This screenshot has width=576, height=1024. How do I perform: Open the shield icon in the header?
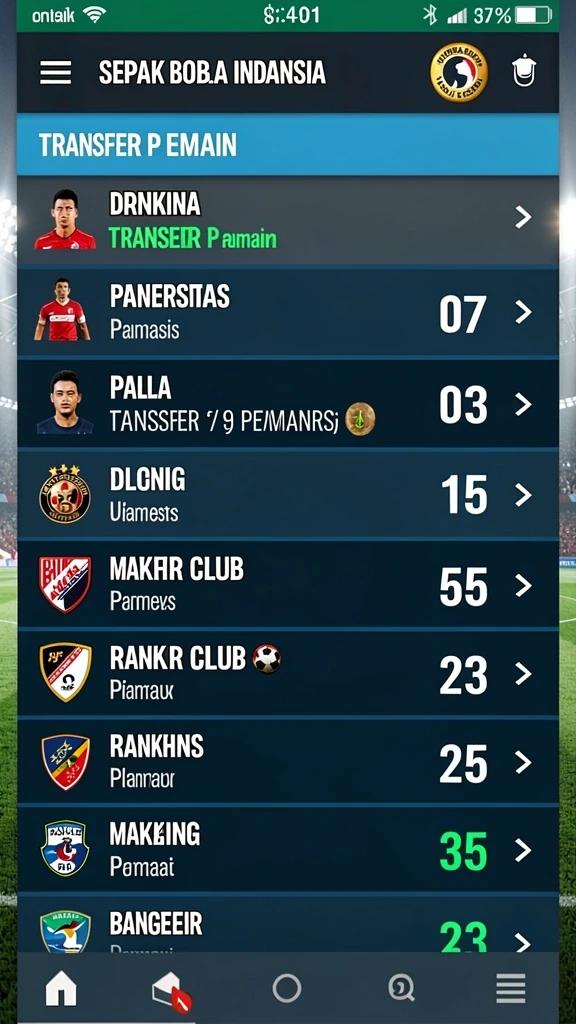point(524,71)
